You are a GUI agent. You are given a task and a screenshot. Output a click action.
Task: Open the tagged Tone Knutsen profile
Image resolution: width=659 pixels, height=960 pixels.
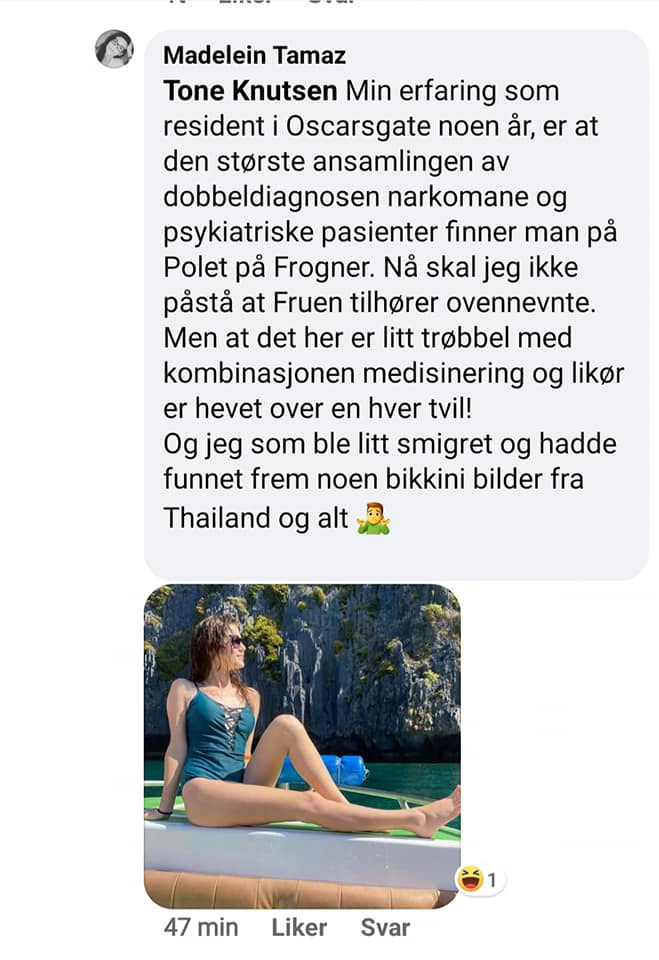coord(251,91)
